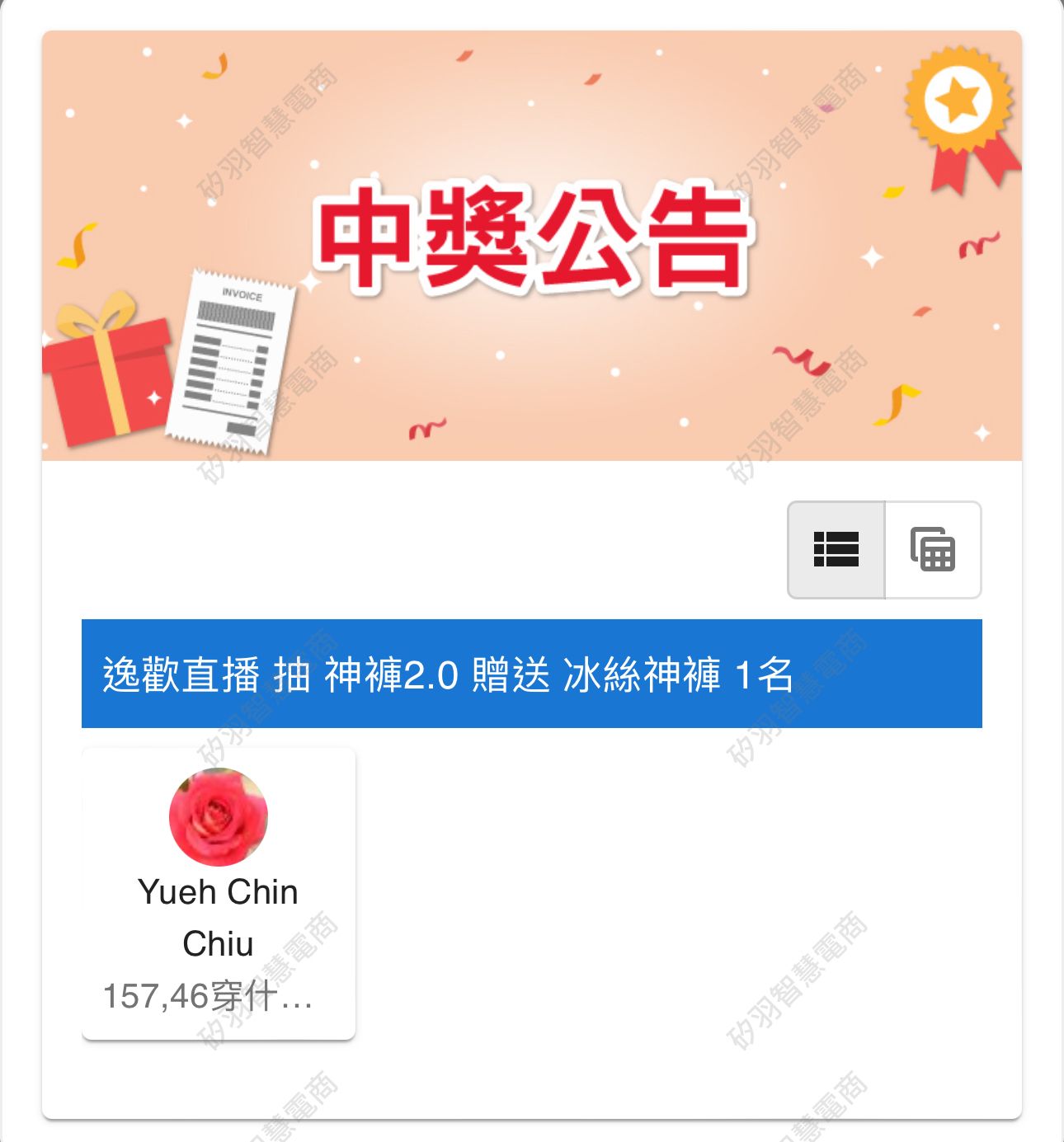Open winner card Yueh Chin Chiu
The height and width of the screenshot is (1142, 1064).
click(x=219, y=894)
